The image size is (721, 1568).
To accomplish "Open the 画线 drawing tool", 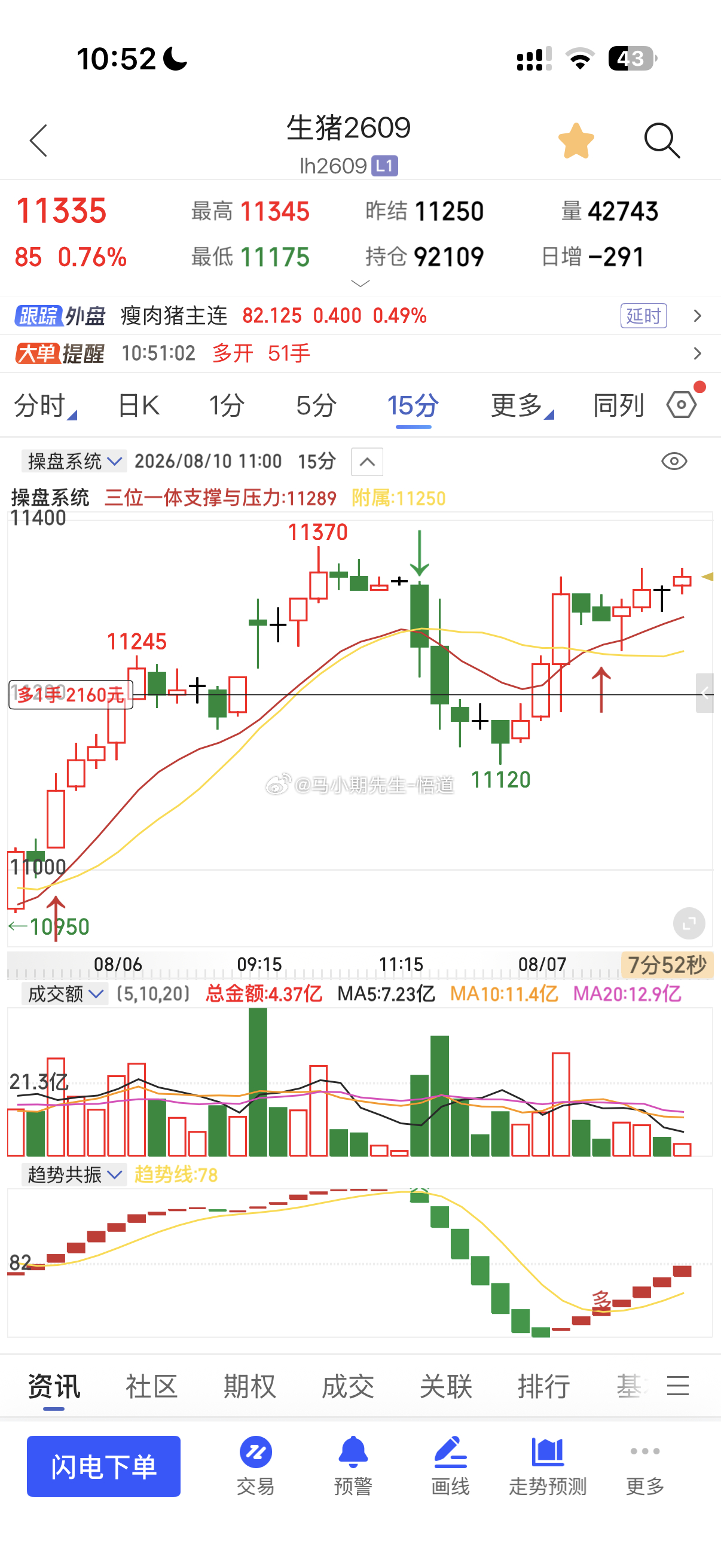I will (450, 1465).
